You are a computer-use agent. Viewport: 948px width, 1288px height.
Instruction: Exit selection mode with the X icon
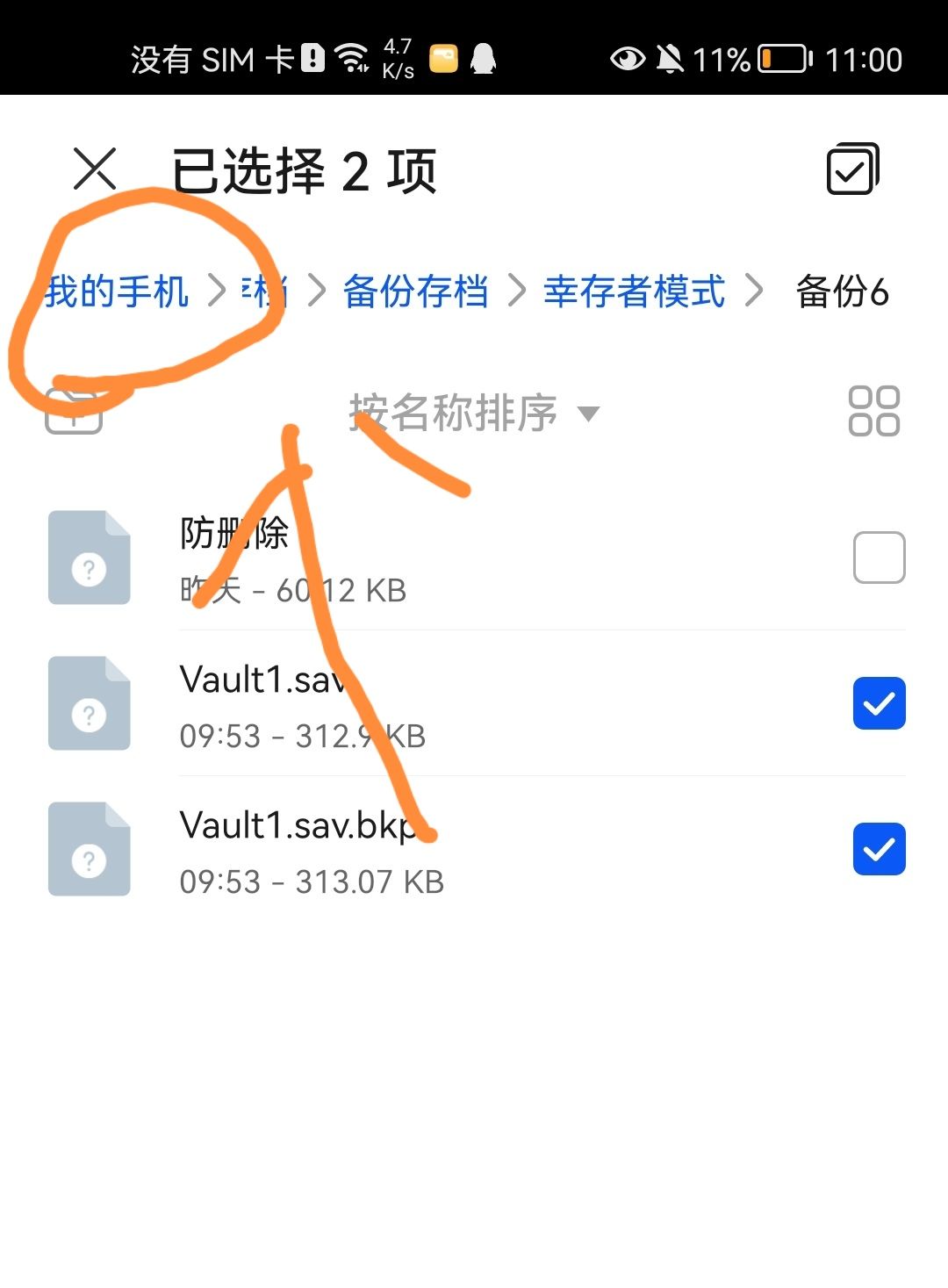tap(93, 169)
